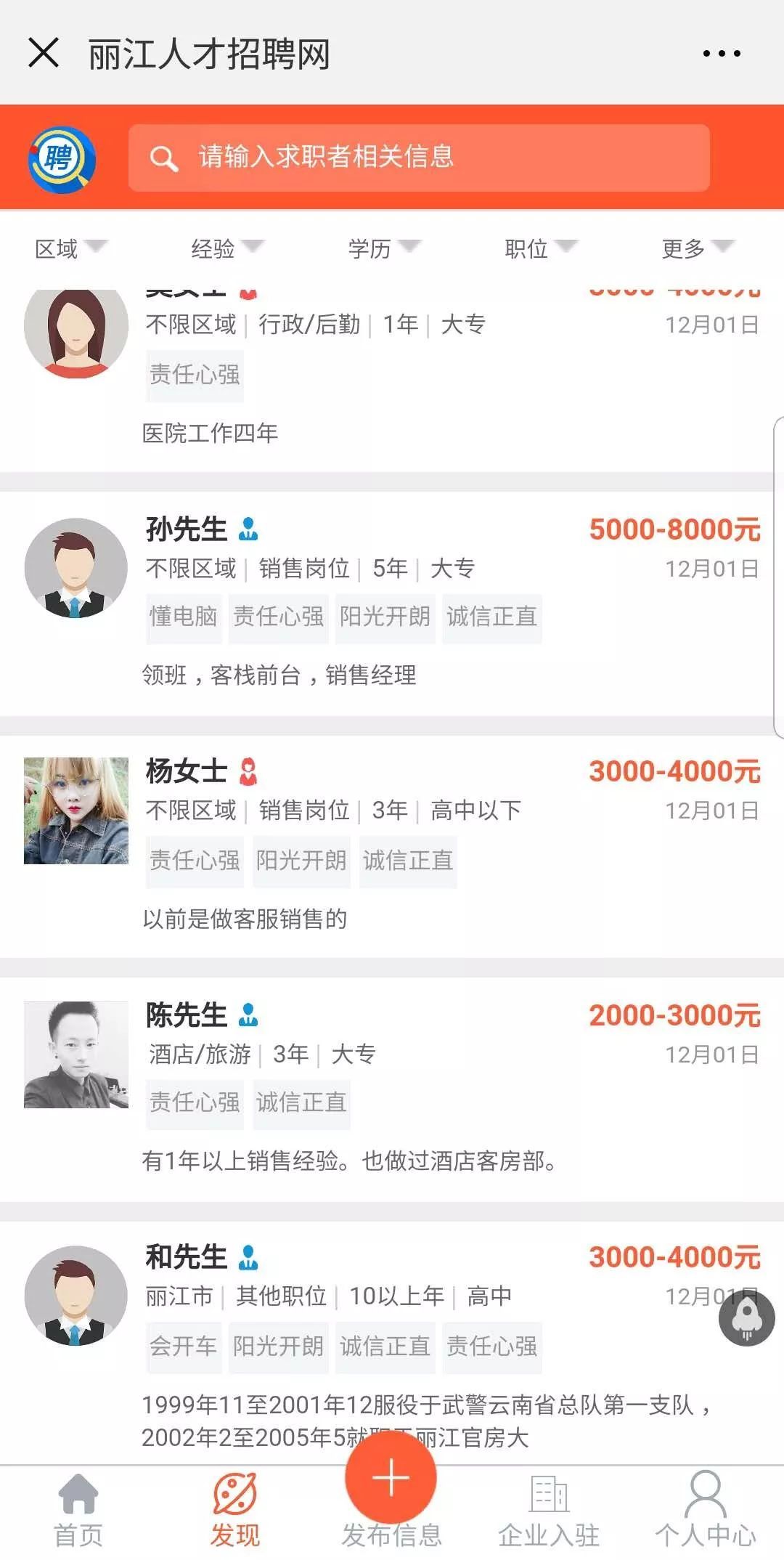The image size is (784, 1560).
Task: Tap the job seeker search field
Action: (419, 158)
